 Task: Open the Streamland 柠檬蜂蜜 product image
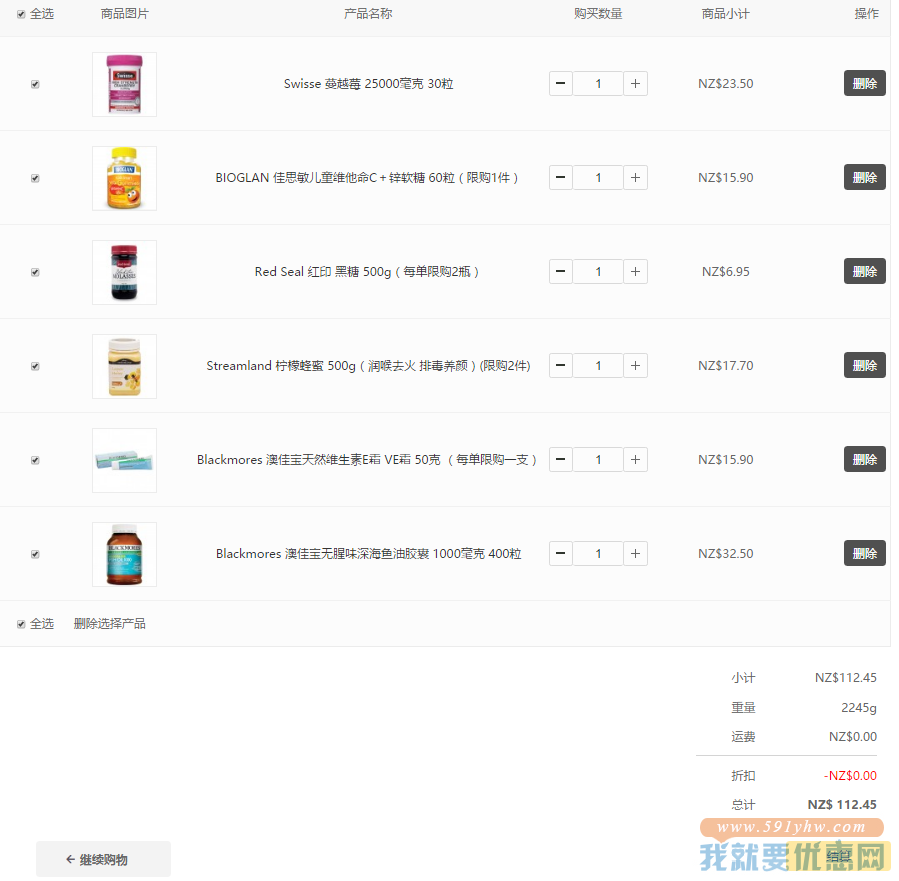point(124,366)
